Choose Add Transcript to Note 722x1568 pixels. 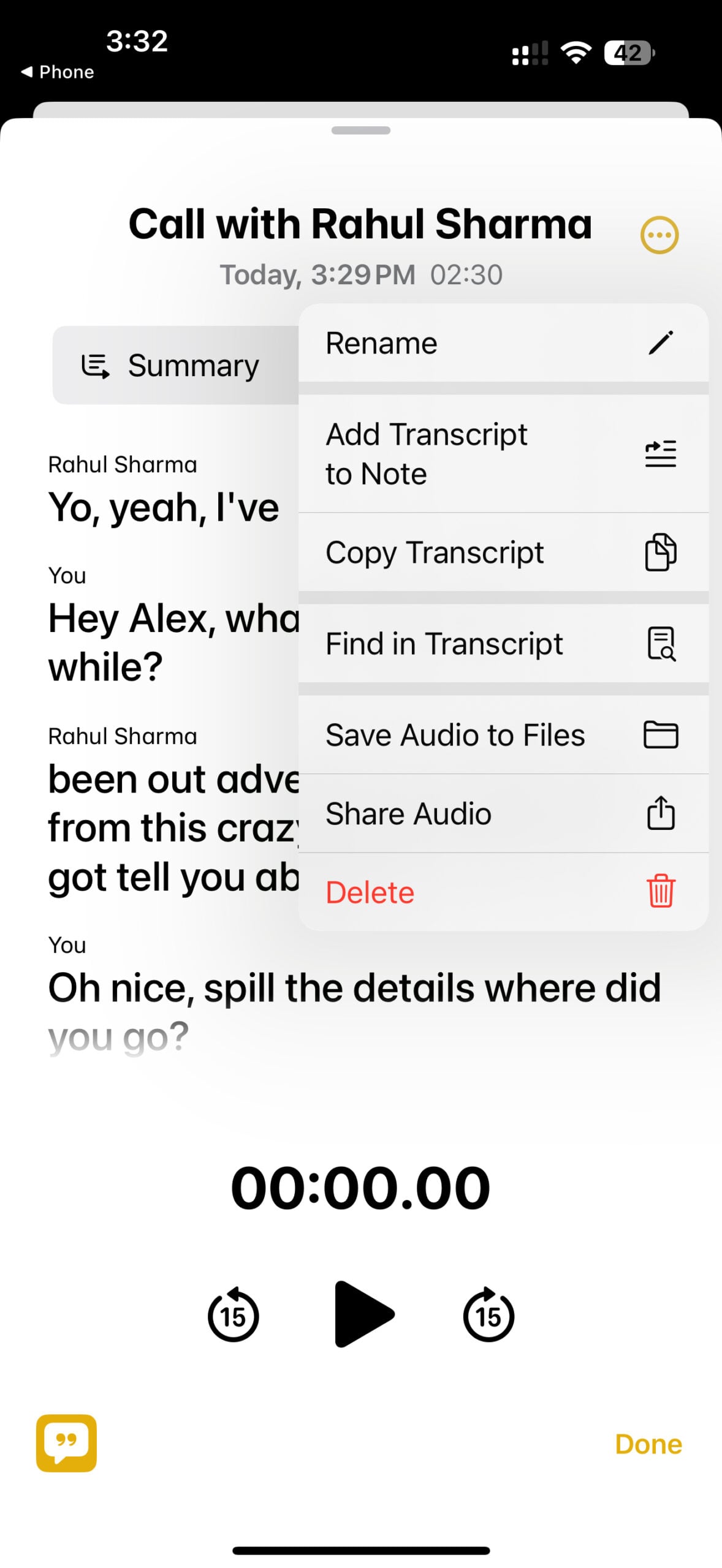[x=503, y=454]
